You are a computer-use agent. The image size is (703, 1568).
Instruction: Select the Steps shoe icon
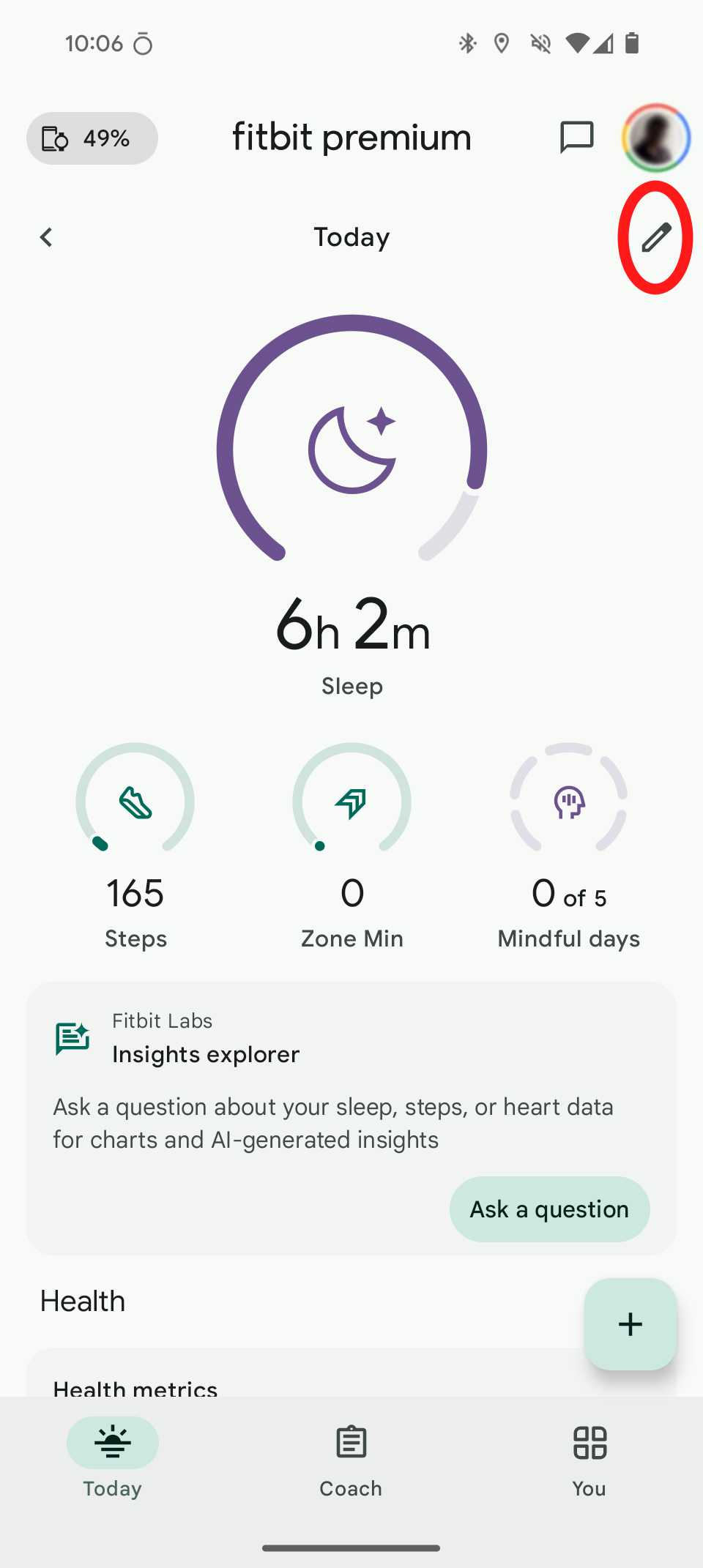(135, 802)
